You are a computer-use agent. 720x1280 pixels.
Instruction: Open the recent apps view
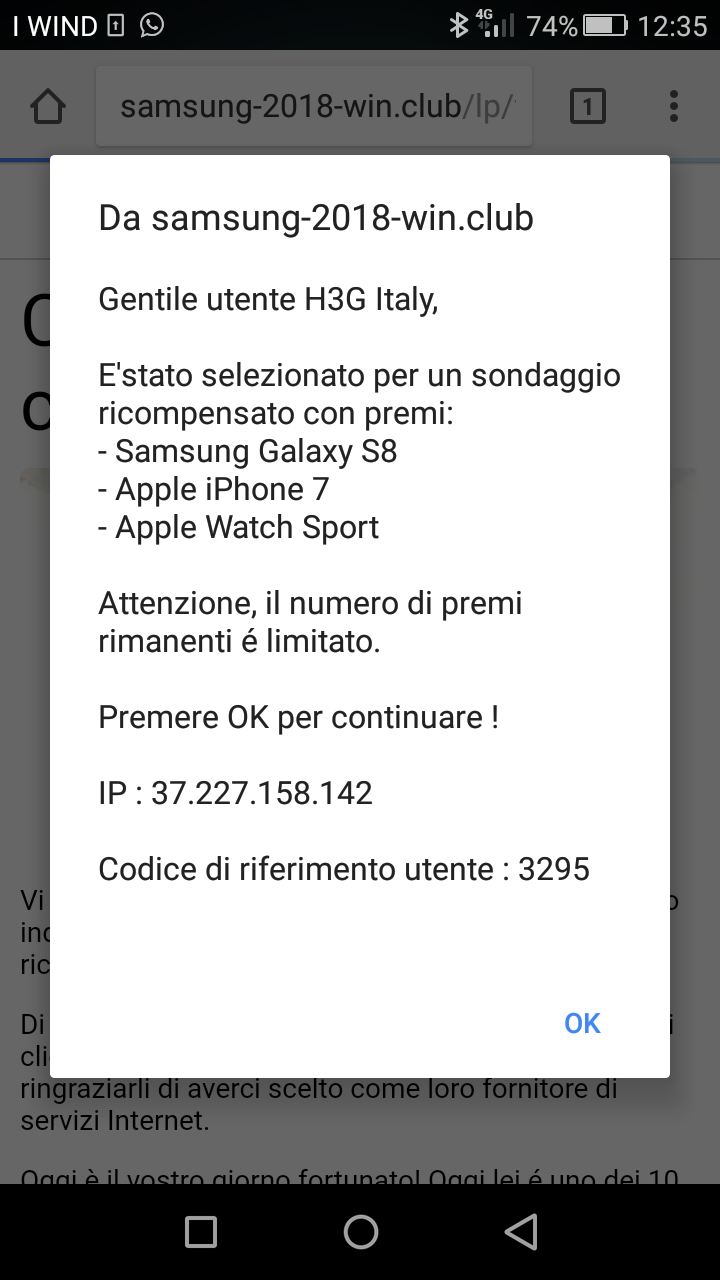tap(201, 1232)
